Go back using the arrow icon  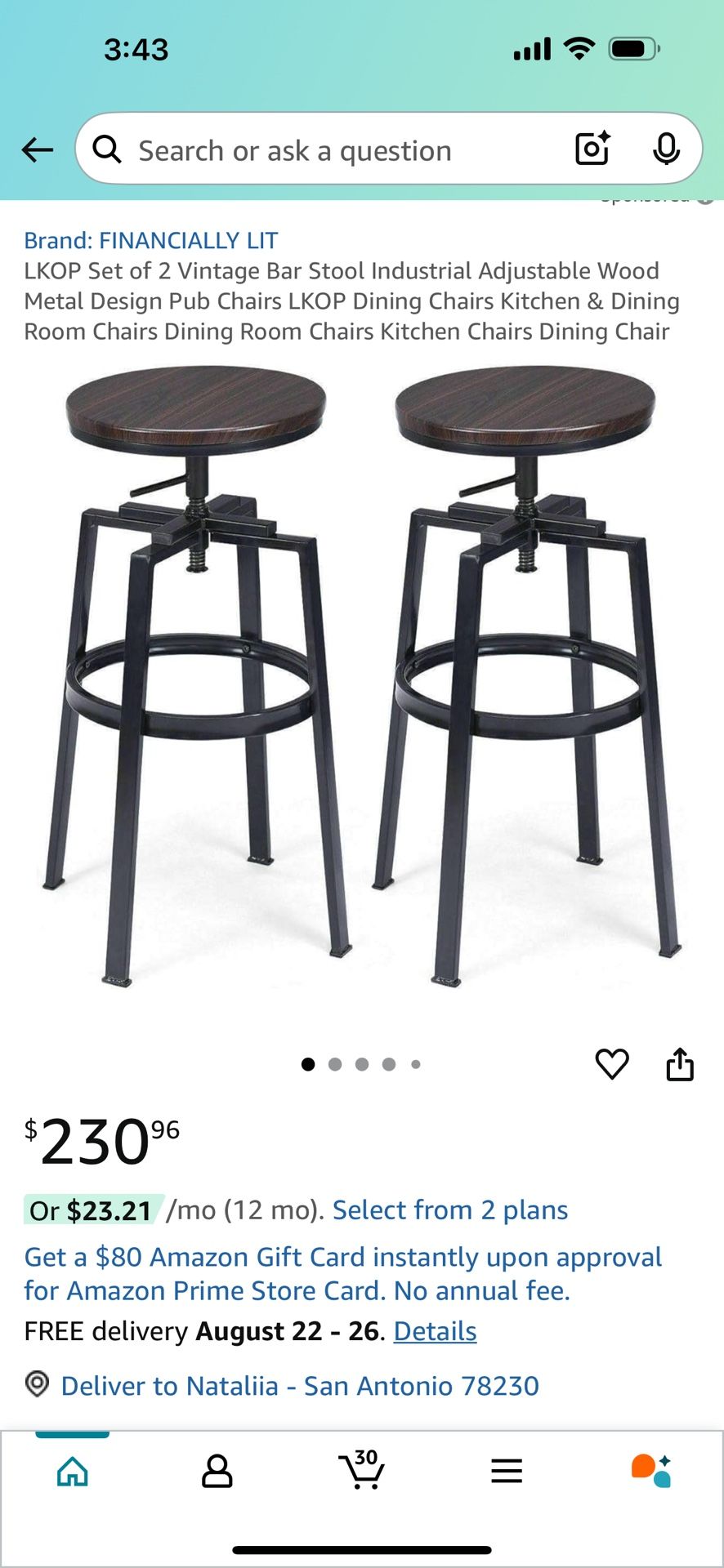click(x=38, y=149)
